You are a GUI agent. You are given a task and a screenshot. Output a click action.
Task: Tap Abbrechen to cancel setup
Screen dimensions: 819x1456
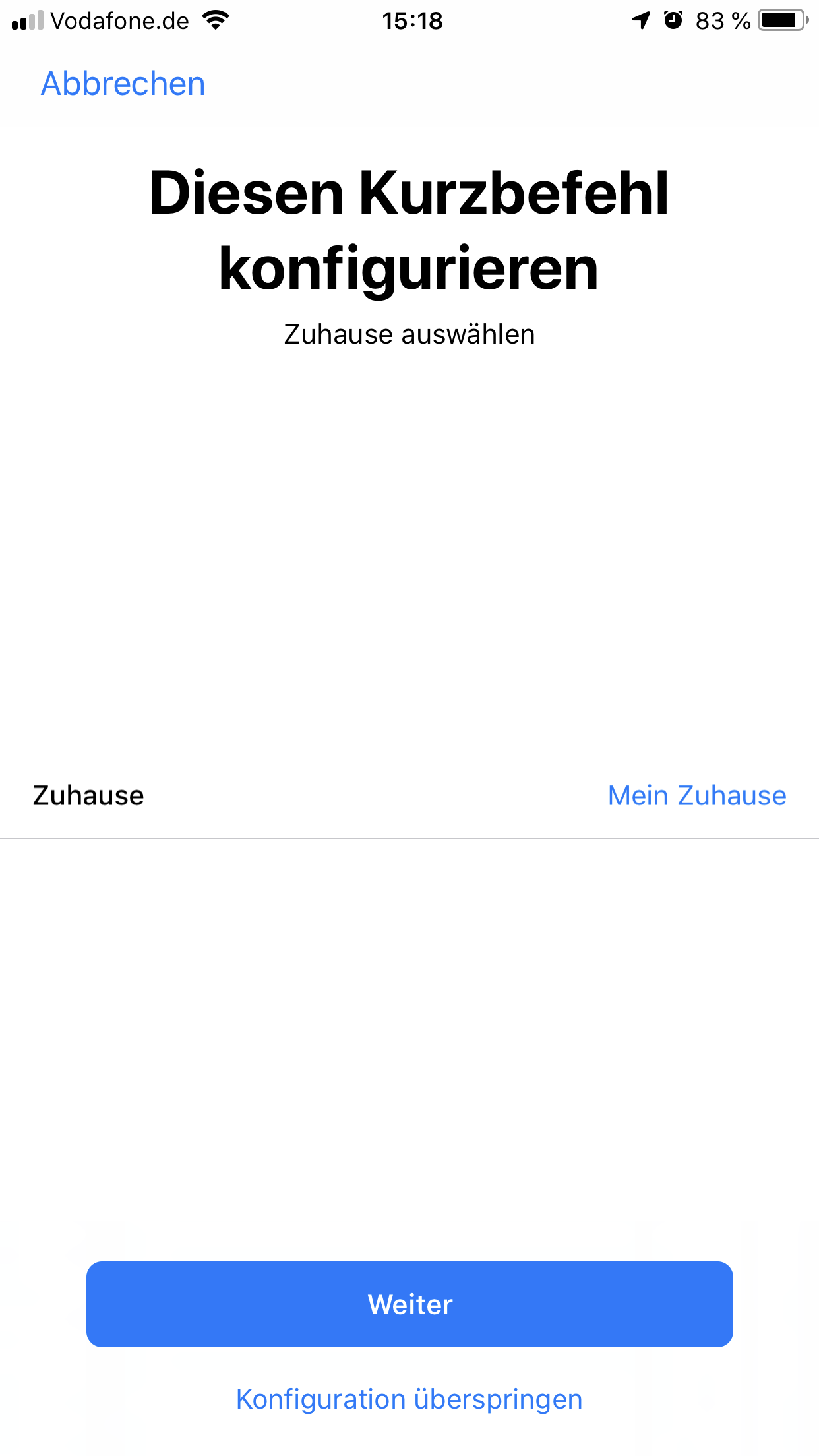pyautogui.click(x=123, y=84)
